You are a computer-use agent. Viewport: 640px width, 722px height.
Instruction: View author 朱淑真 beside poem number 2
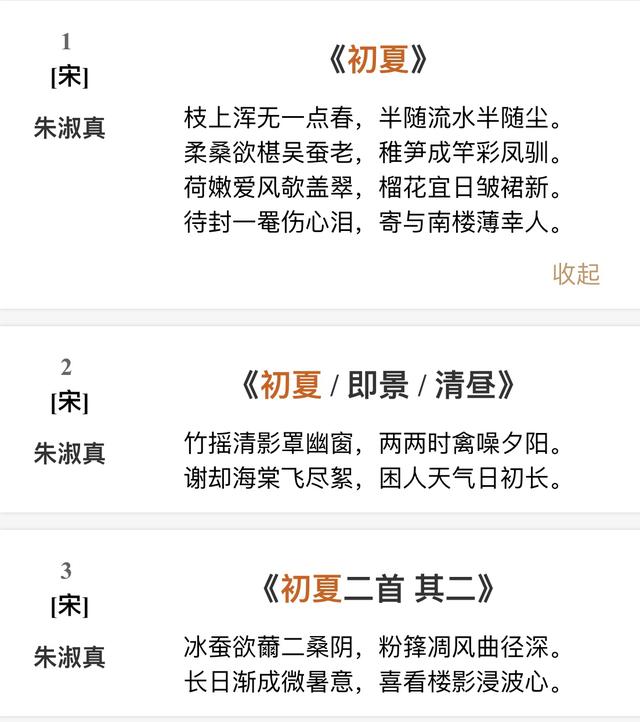pyautogui.click(x=69, y=453)
